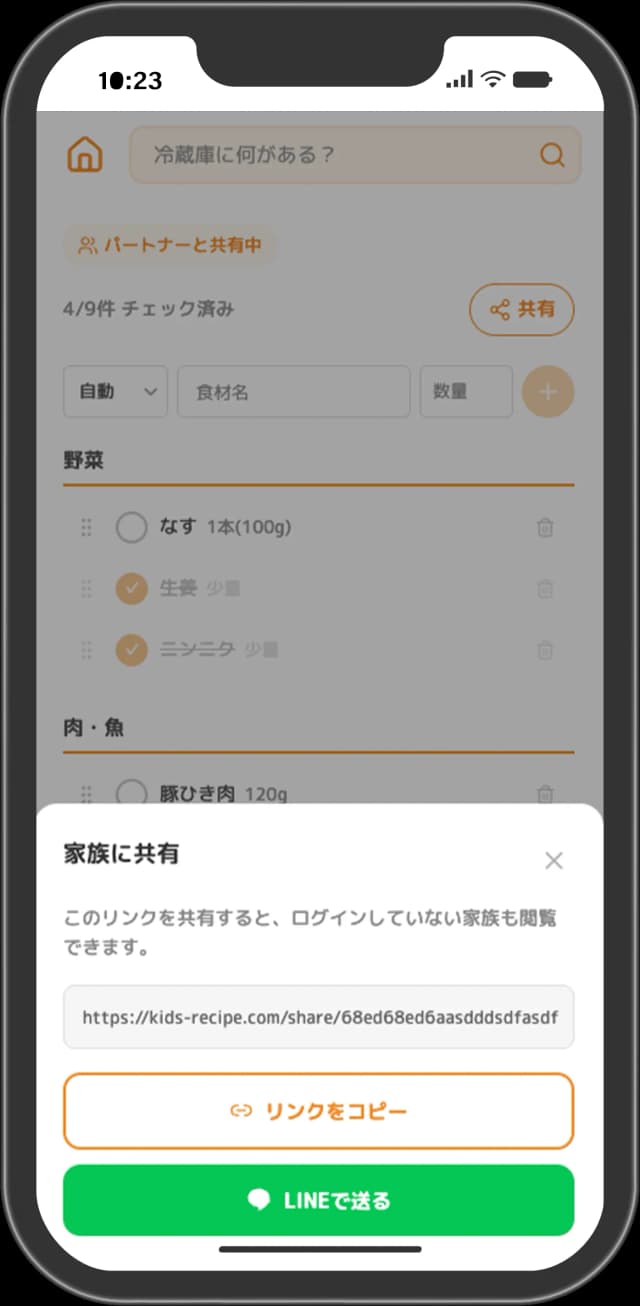Send the link via LINEで送る
This screenshot has width=640, height=1306.
pyautogui.click(x=319, y=1200)
